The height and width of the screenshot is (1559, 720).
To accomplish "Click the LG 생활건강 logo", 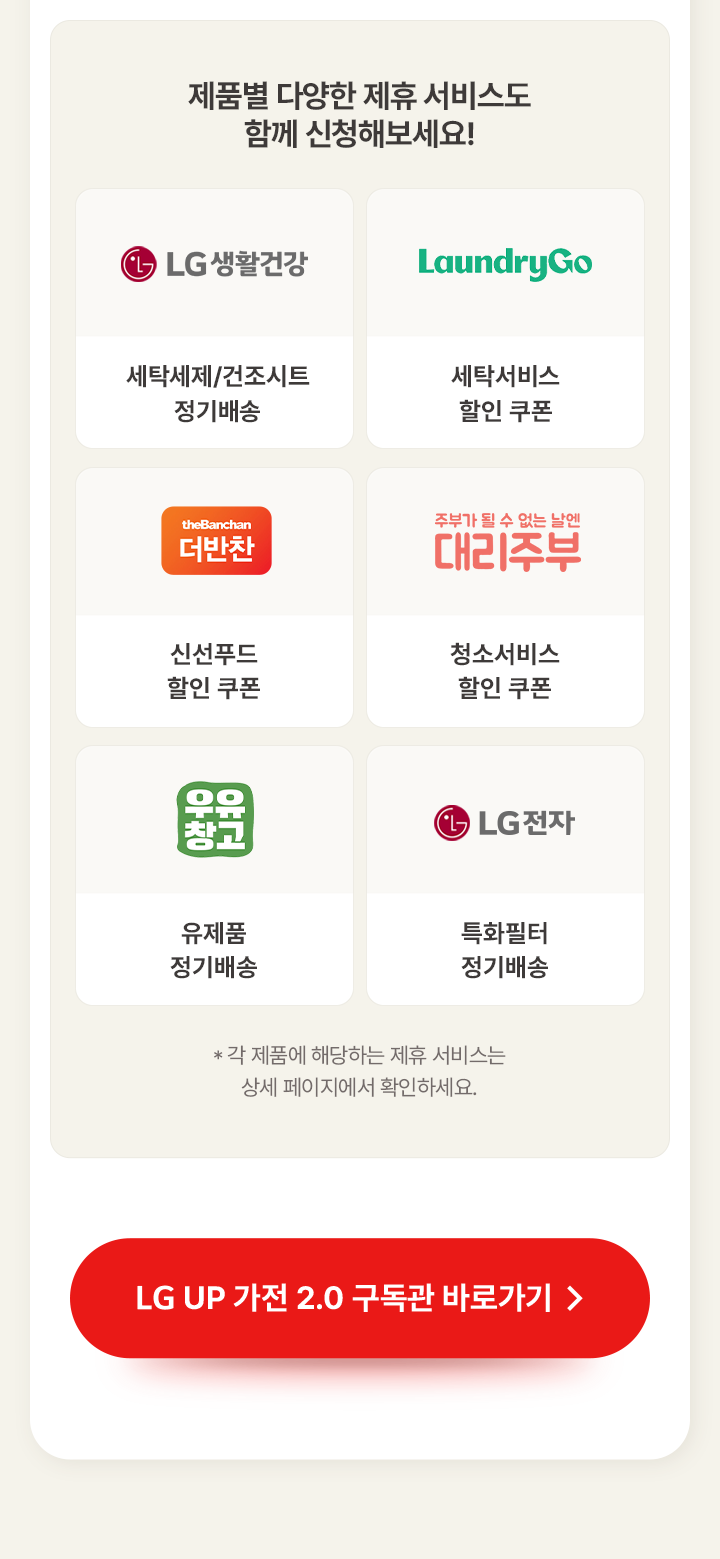I will tap(214, 262).
